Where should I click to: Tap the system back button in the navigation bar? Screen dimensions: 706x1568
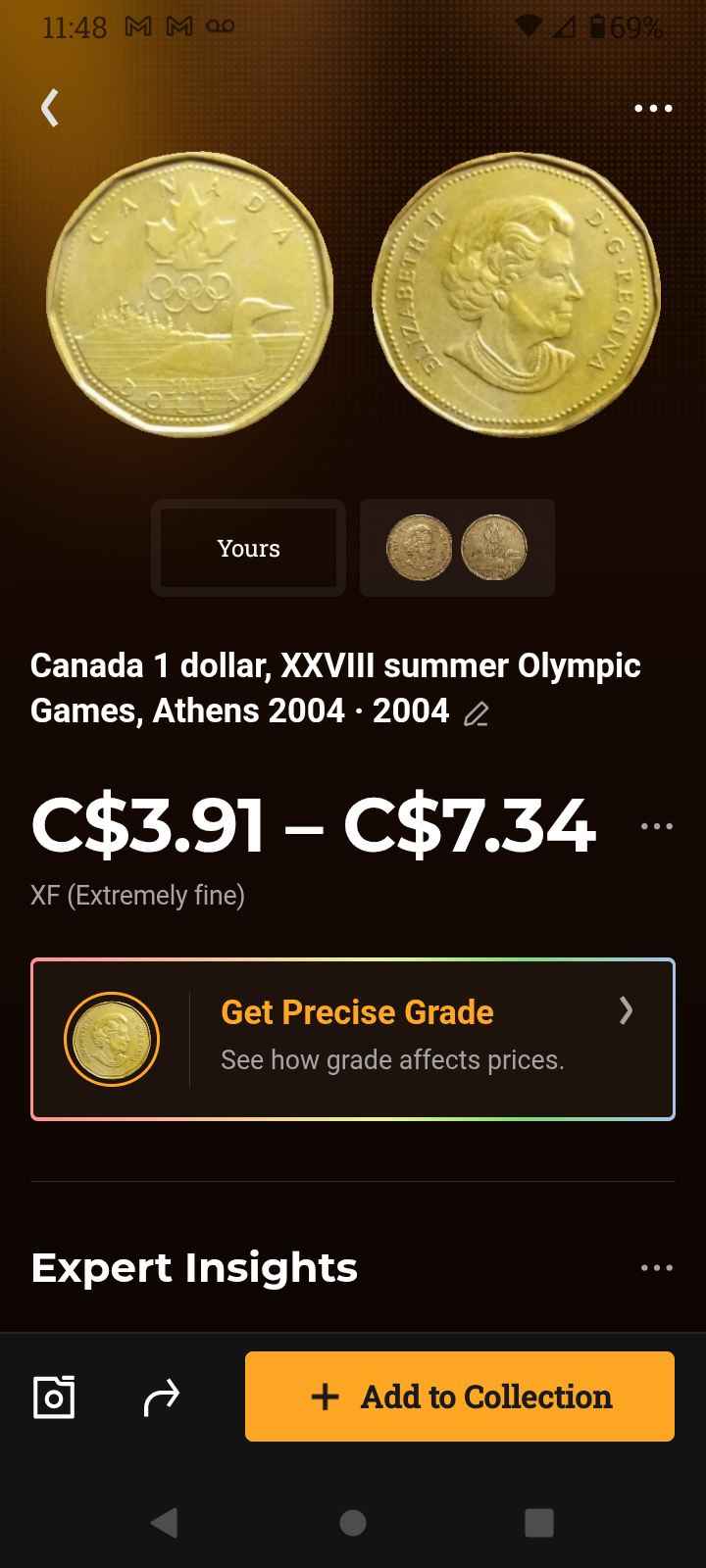(x=165, y=1522)
